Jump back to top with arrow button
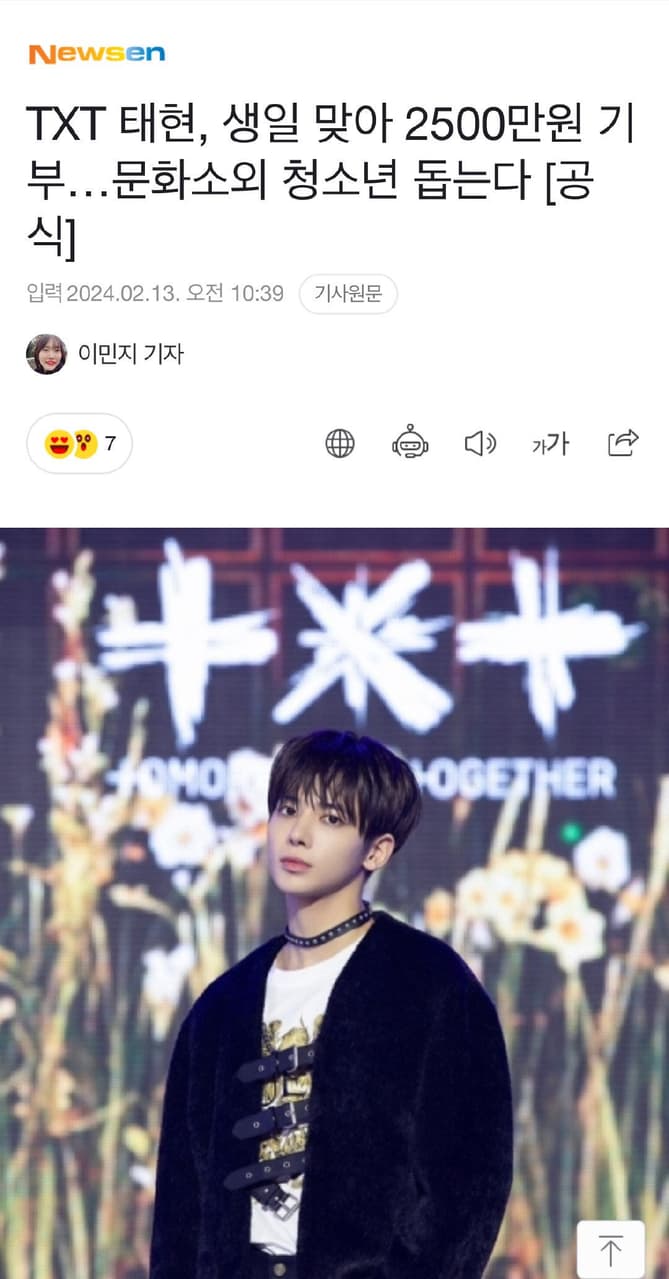 click(x=610, y=1250)
